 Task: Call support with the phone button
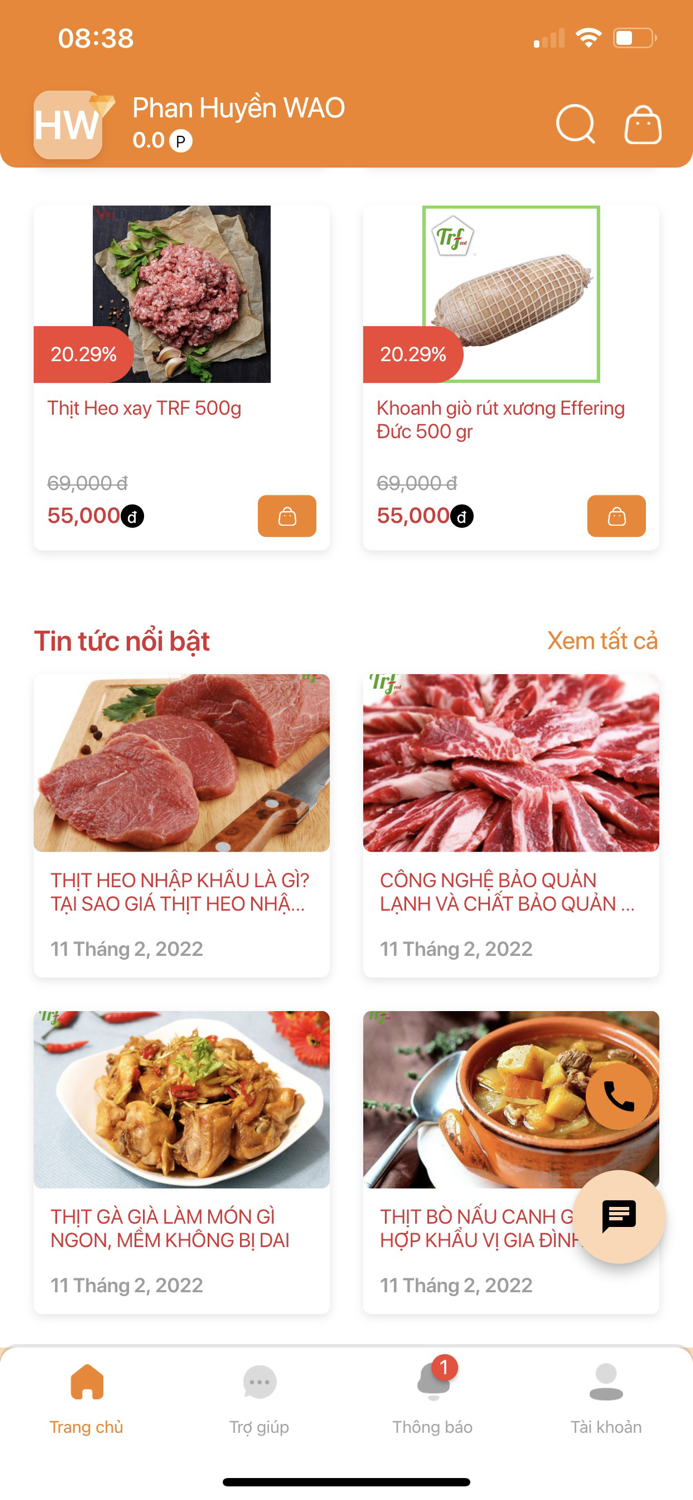[619, 1097]
